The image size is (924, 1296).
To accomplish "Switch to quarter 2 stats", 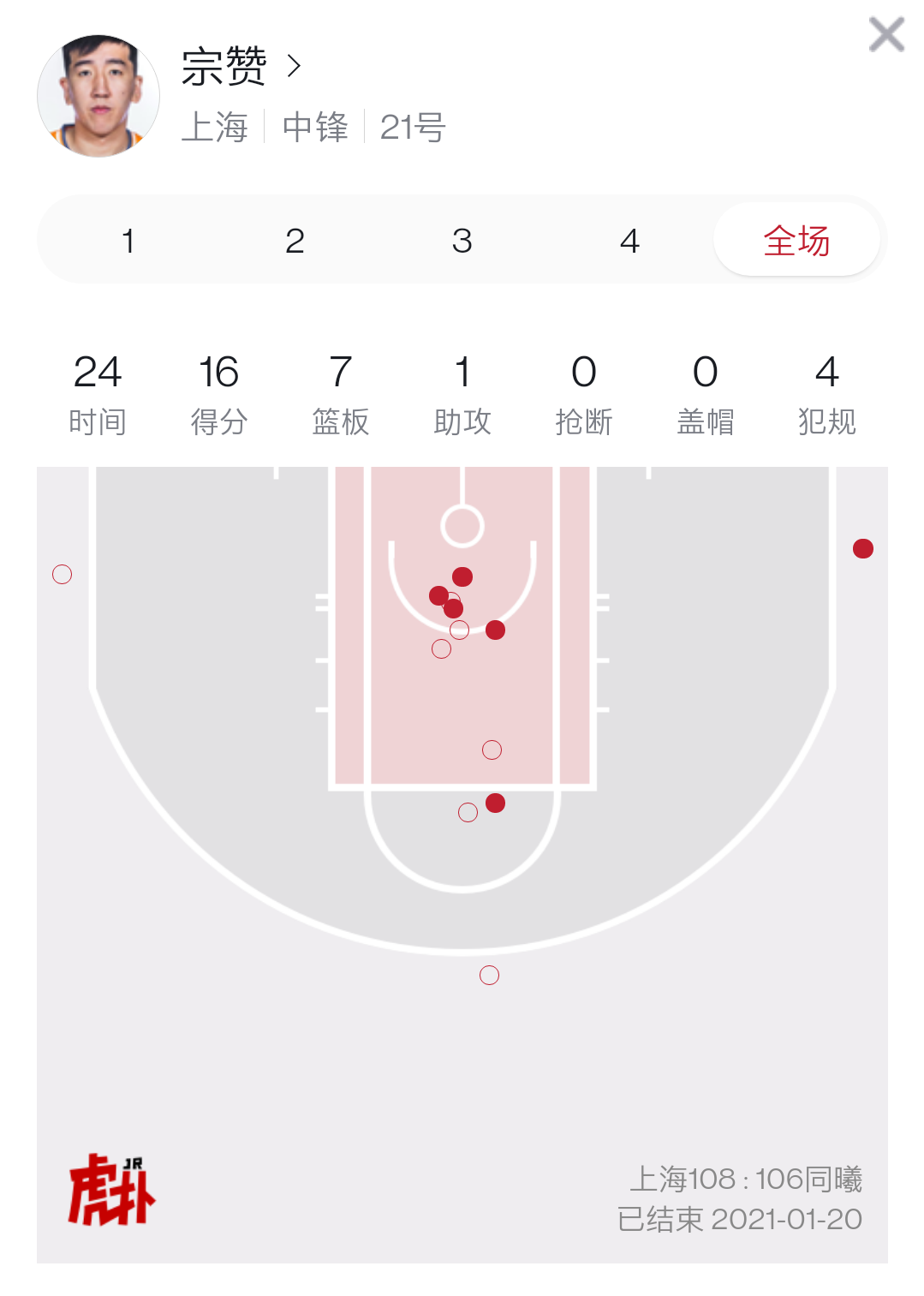I will (x=295, y=241).
